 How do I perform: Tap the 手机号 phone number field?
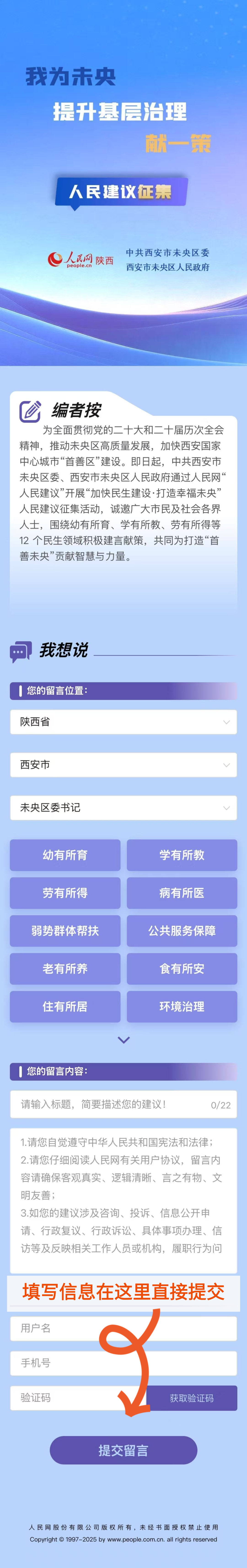pos(123,1363)
